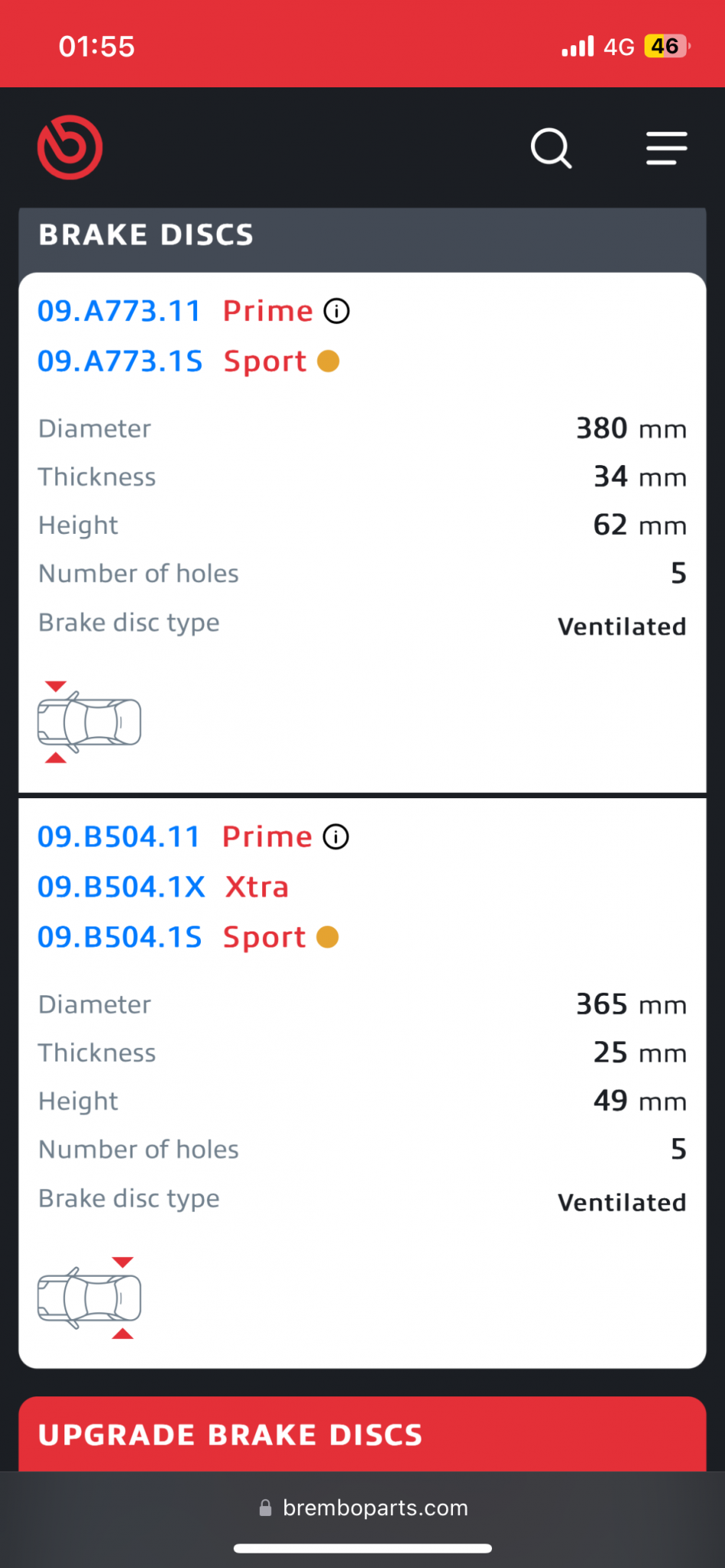Tap the bremboparts.com address bar
The width and height of the screenshot is (725, 1568).
click(x=362, y=1507)
